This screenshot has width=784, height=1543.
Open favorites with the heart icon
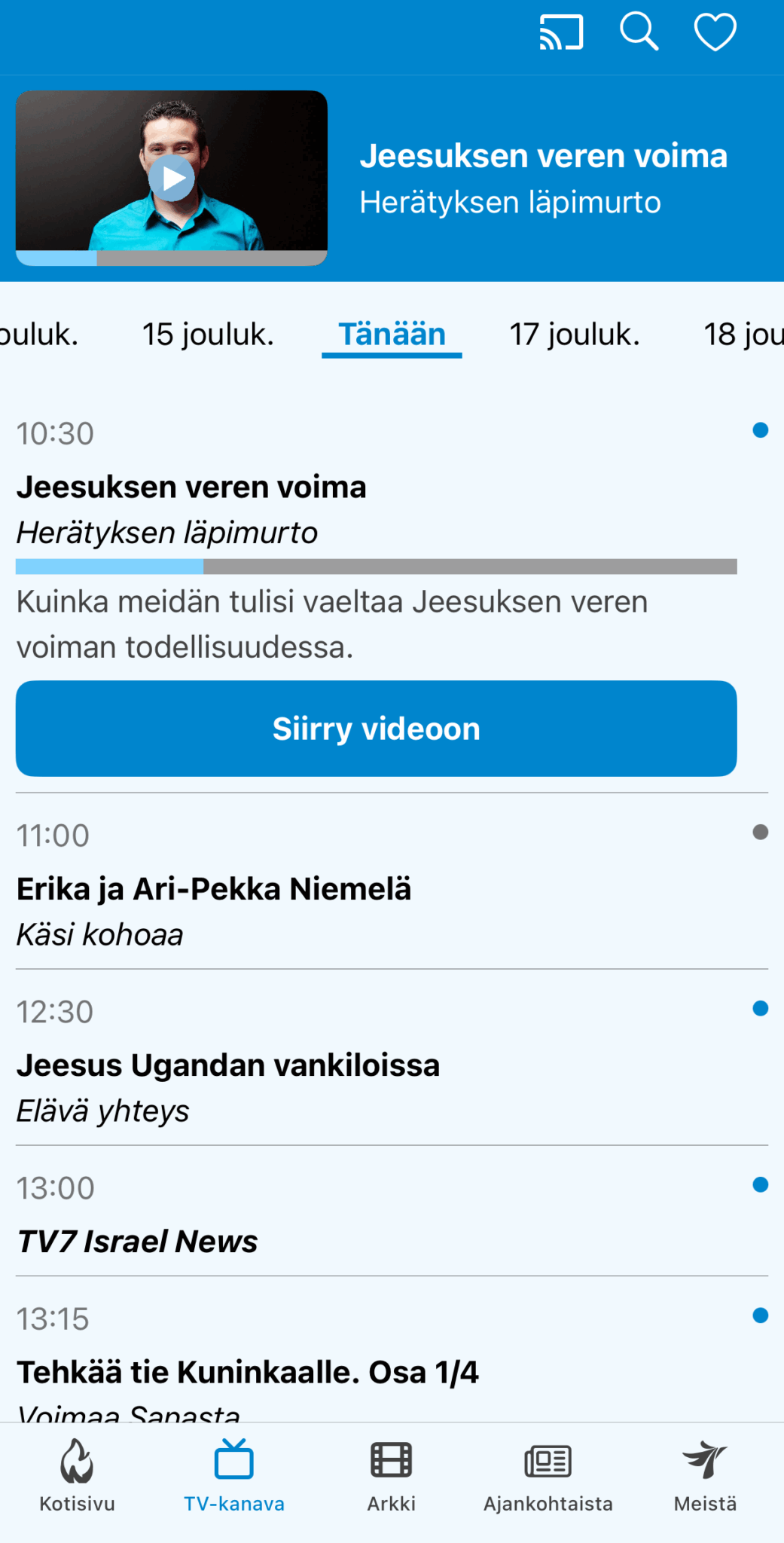(x=715, y=33)
